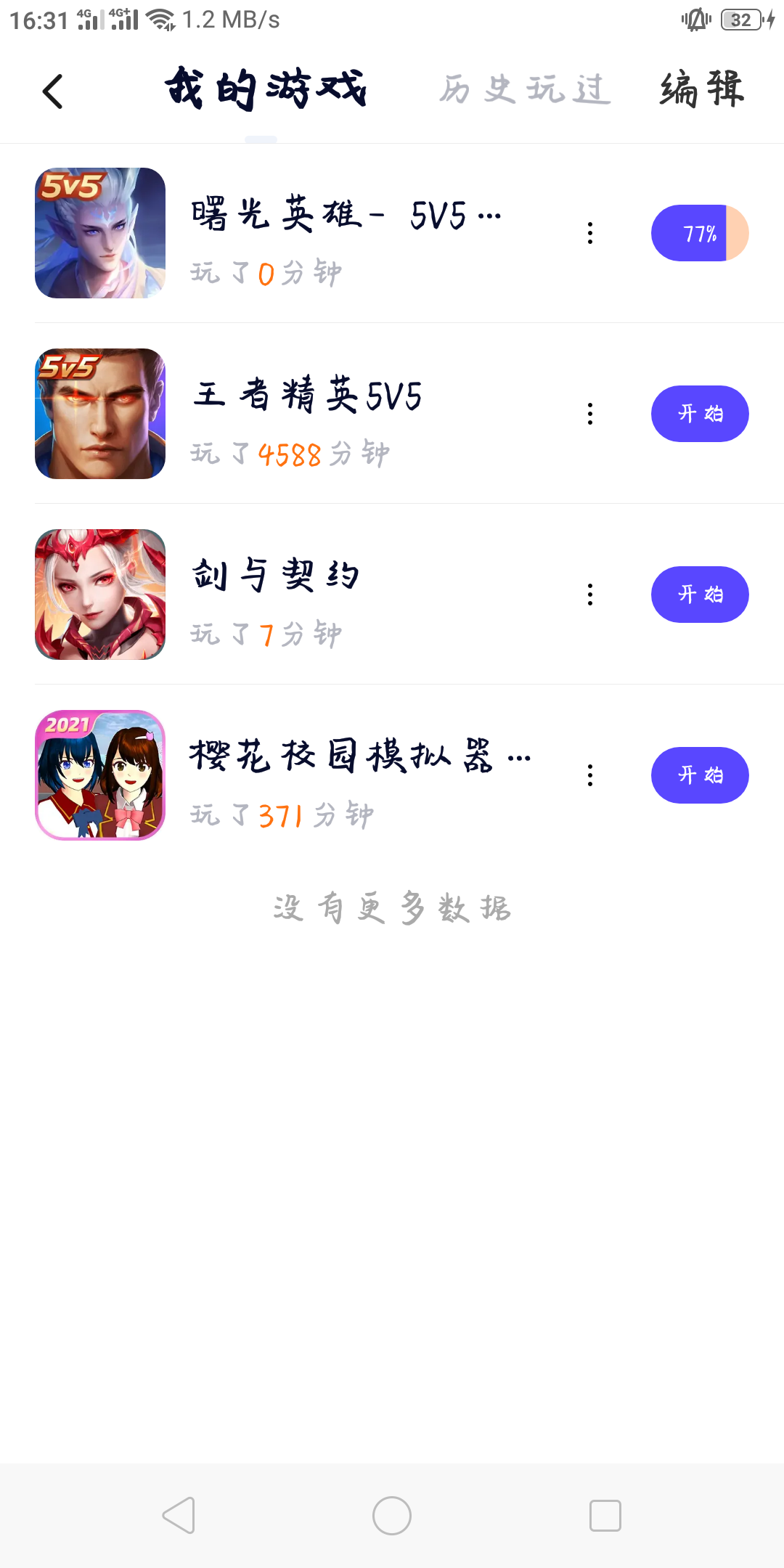Launch 樱花校园模拟器 with 开始

[x=700, y=775]
